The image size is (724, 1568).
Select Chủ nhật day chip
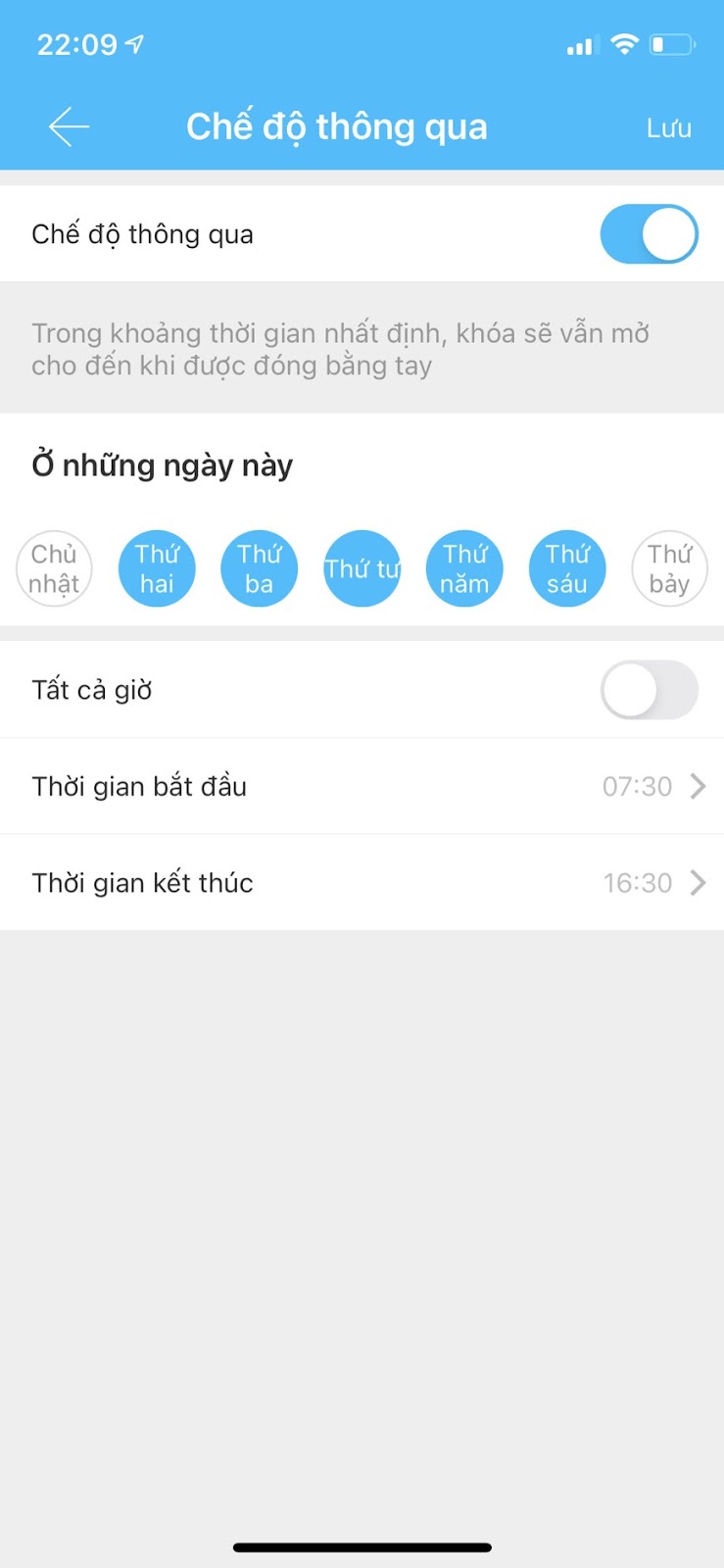point(54,569)
